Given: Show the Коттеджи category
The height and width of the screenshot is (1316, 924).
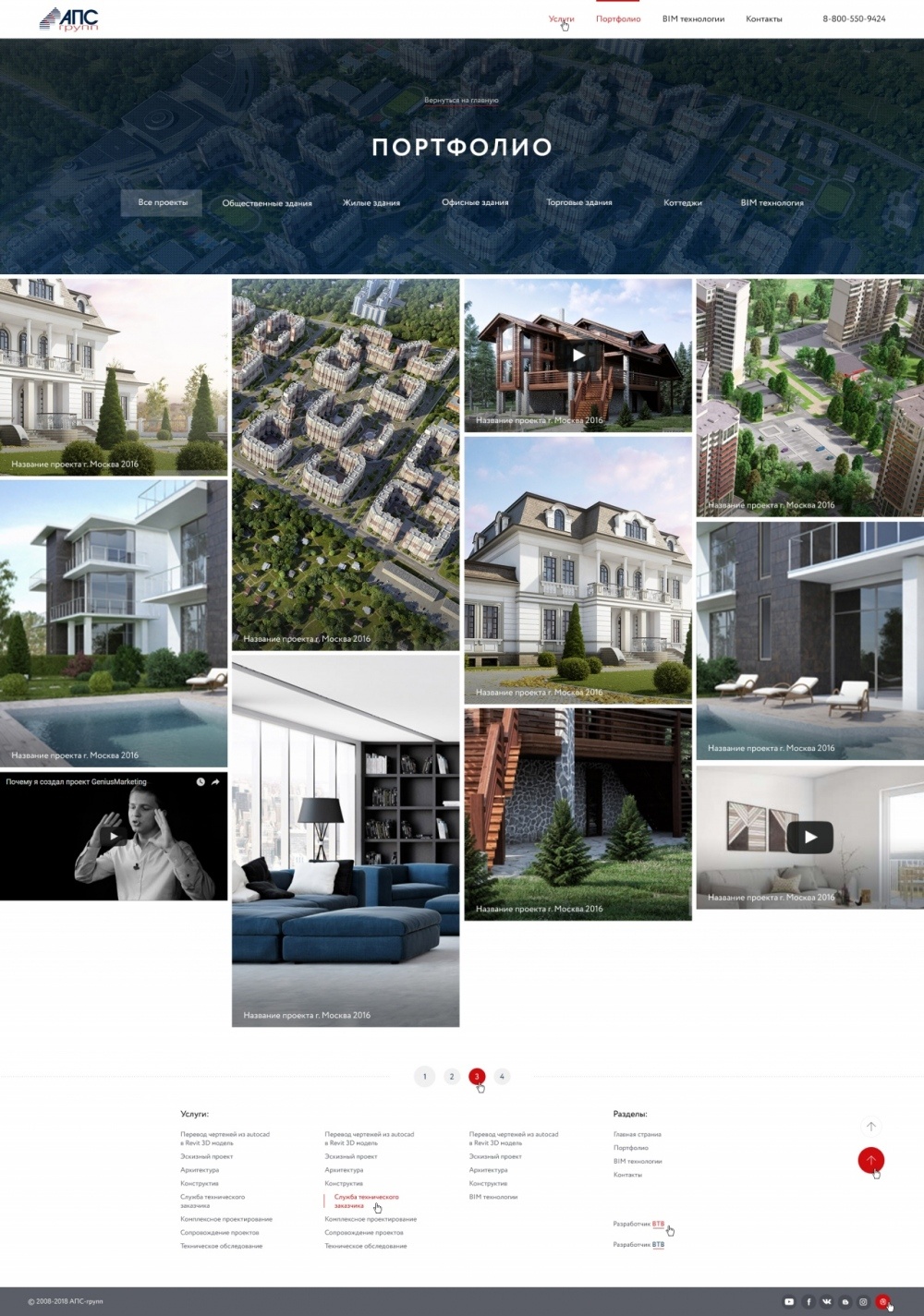Looking at the screenshot, I should point(683,203).
